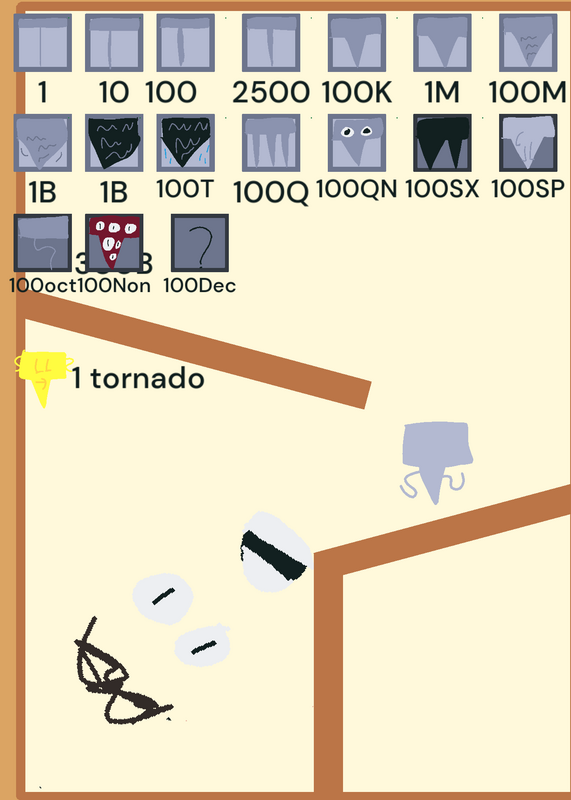Choose the 100Q triple tornado tile

271,143
